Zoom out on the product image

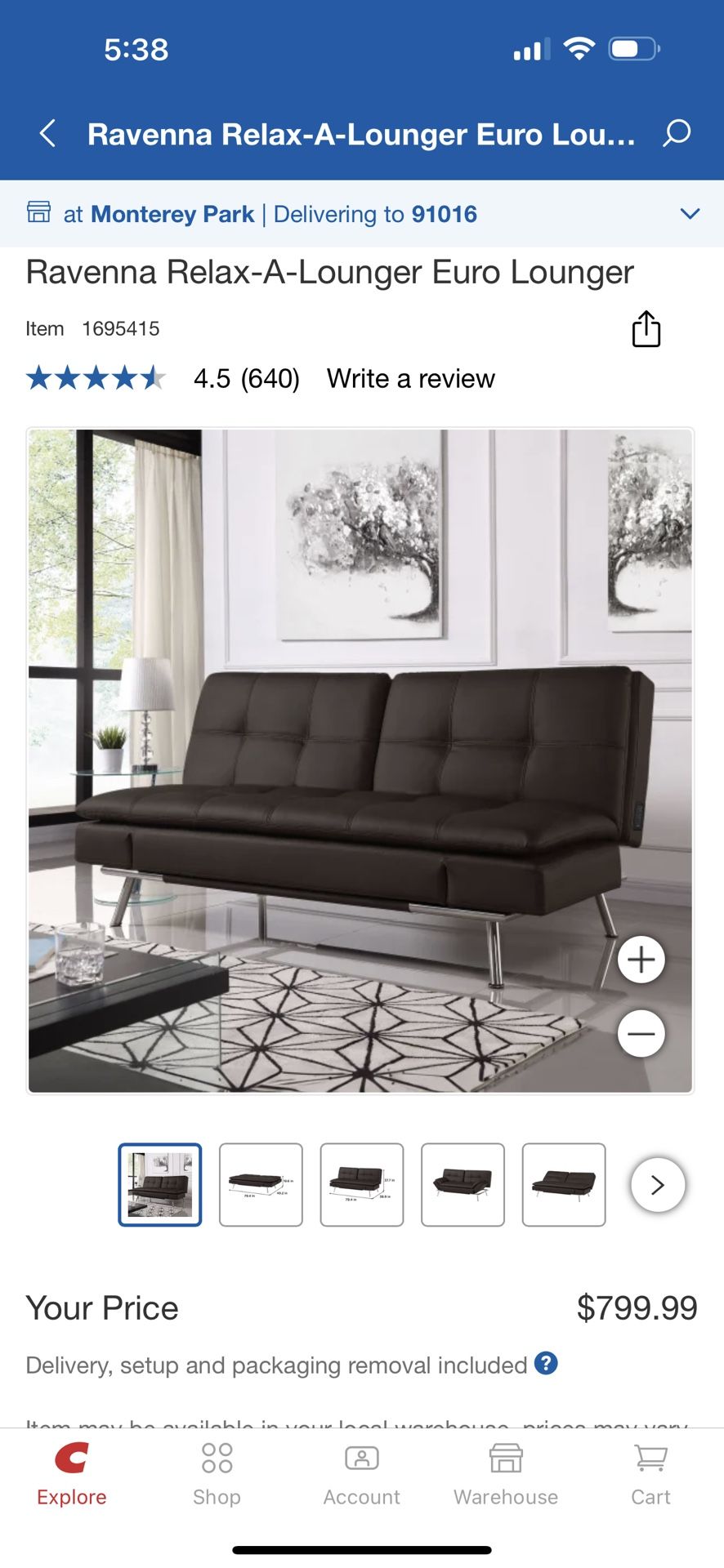pos(641,1034)
